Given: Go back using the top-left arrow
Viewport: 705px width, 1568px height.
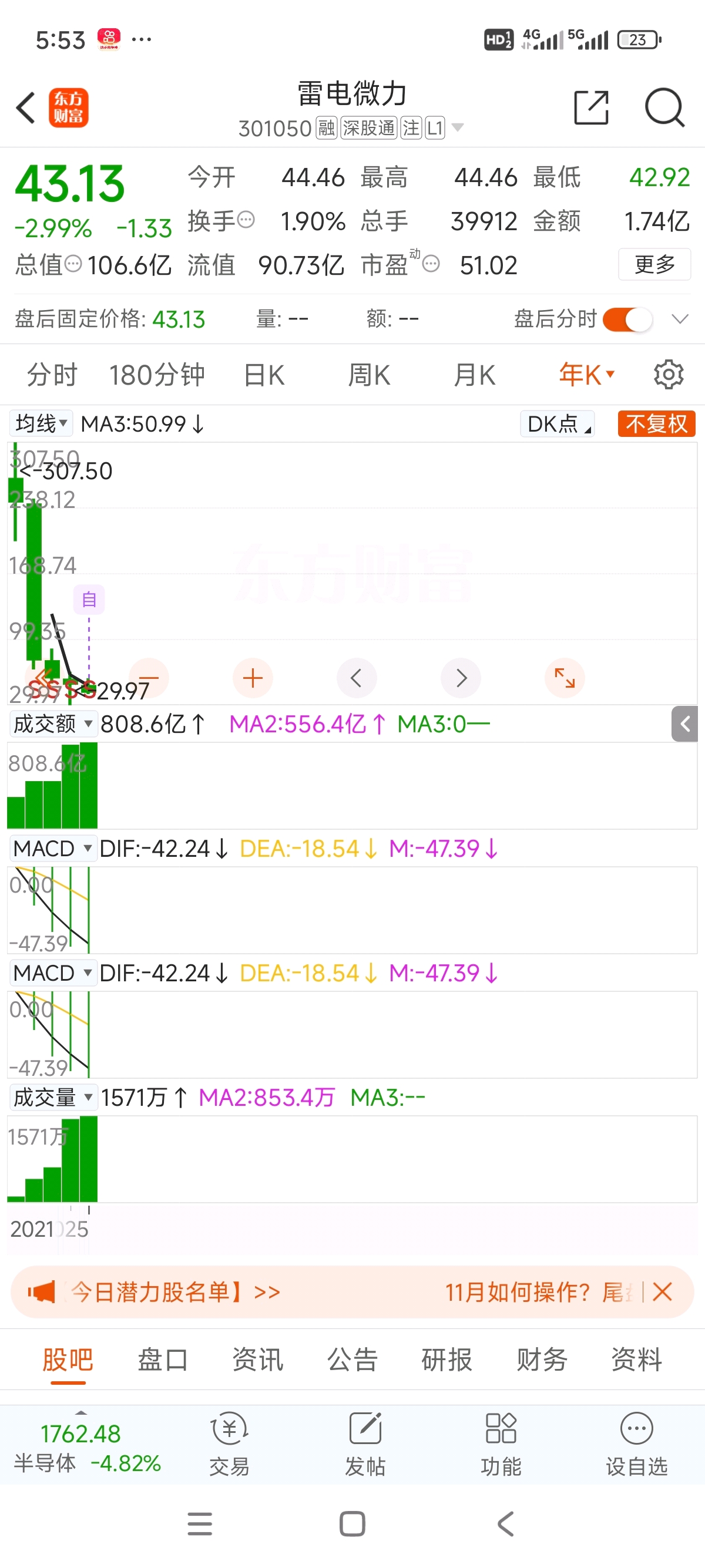Looking at the screenshot, I should point(26,108).
